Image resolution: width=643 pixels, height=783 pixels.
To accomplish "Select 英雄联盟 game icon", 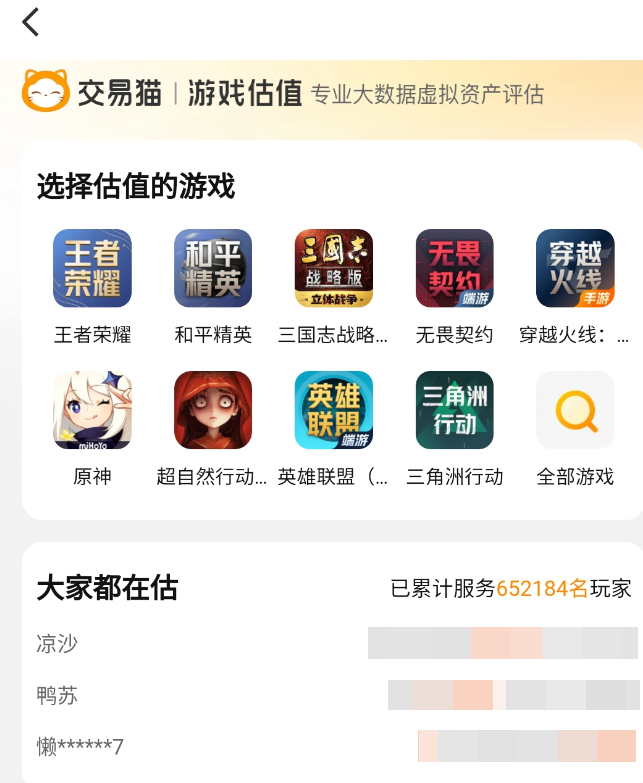I will click(x=334, y=411).
